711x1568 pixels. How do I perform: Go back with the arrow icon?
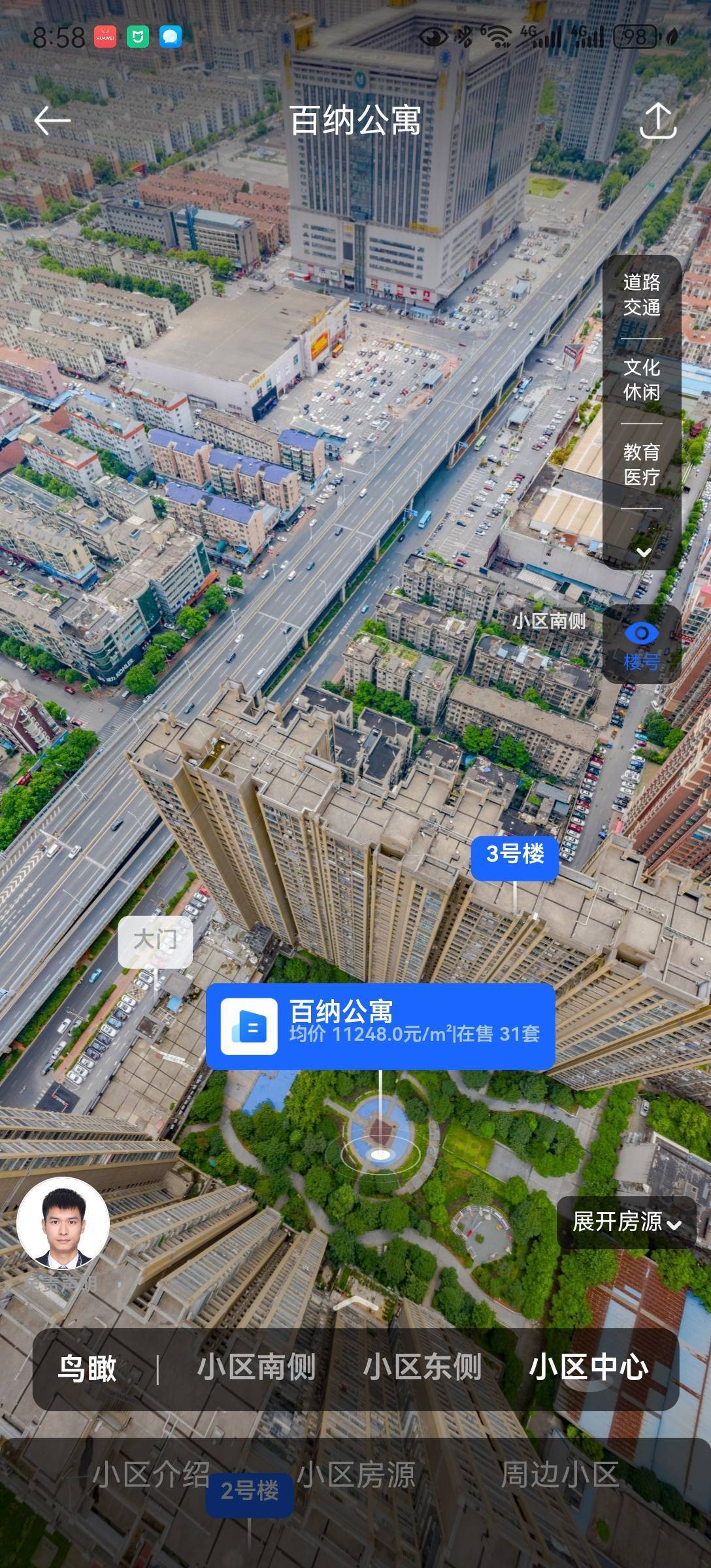click(x=52, y=121)
